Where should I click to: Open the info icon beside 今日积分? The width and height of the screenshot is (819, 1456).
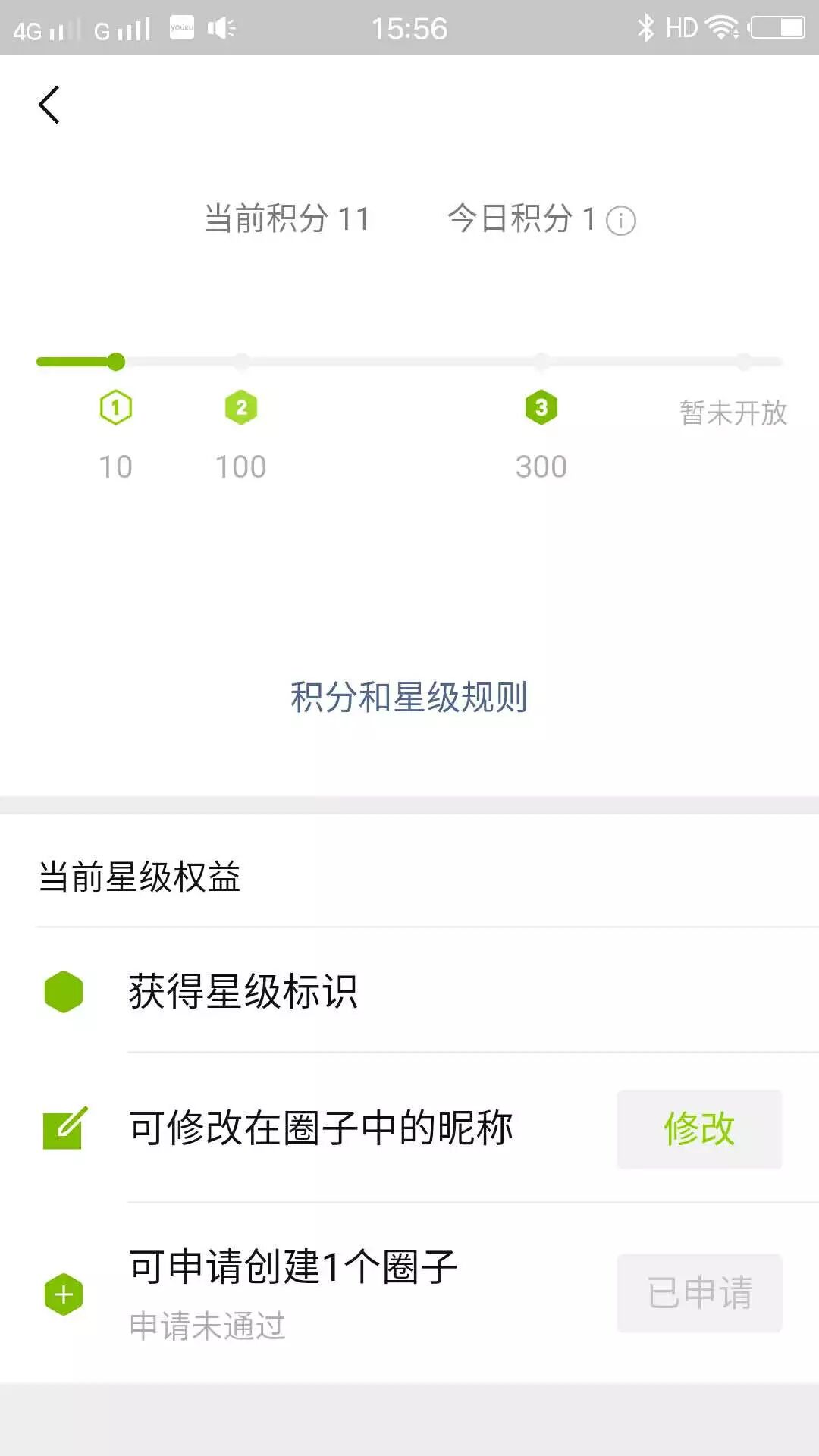621,221
